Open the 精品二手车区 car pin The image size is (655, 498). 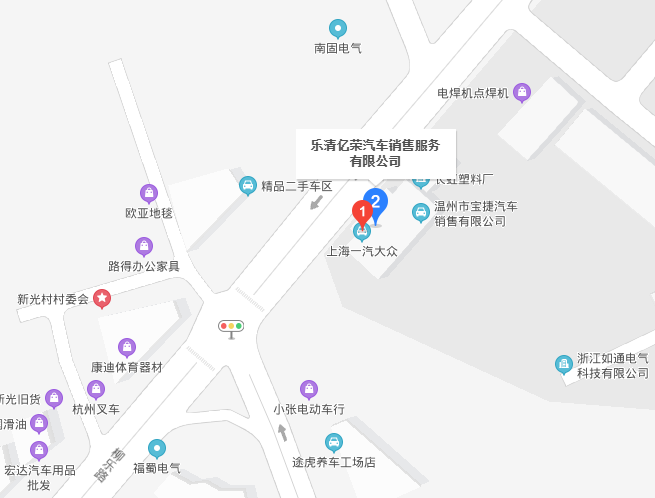click(247, 185)
